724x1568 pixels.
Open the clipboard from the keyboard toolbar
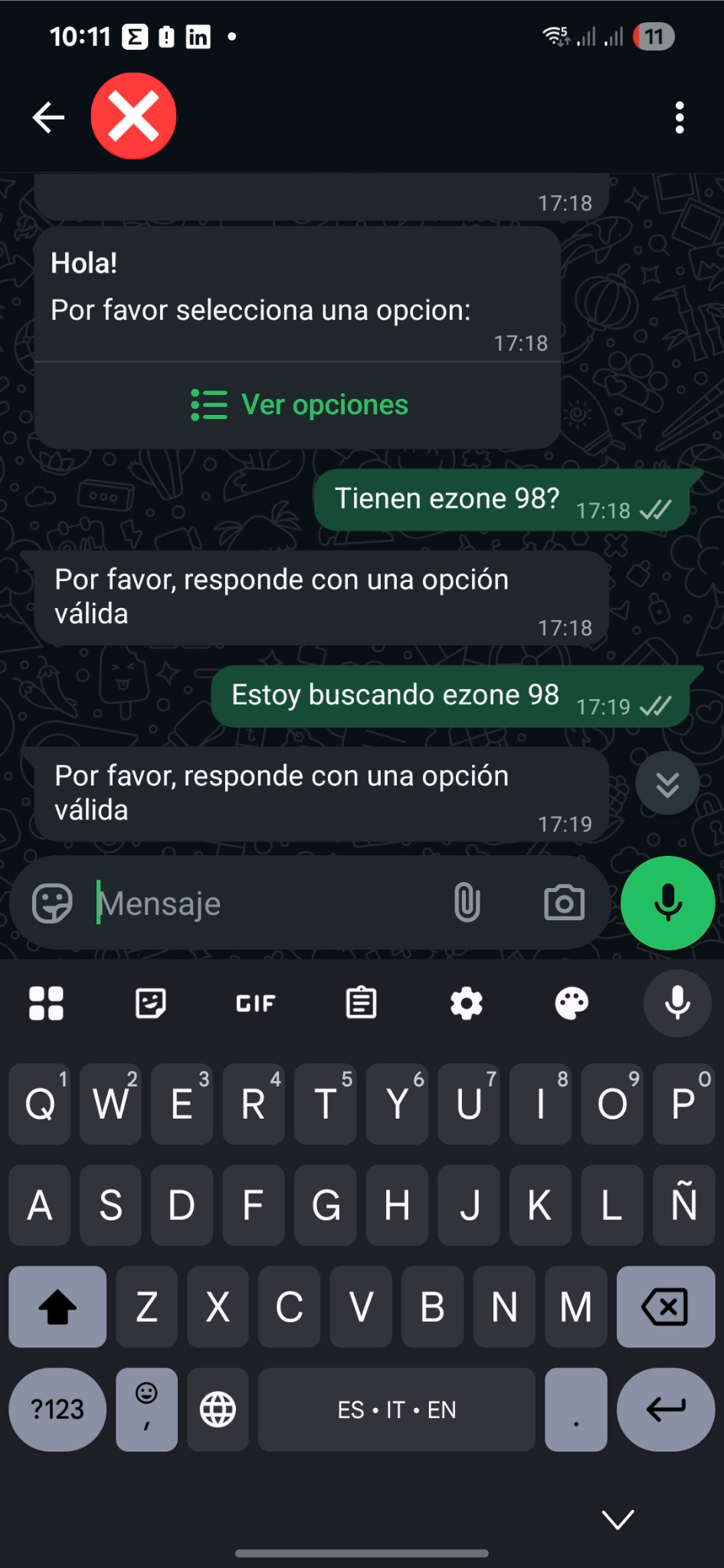coord(360,1003)
